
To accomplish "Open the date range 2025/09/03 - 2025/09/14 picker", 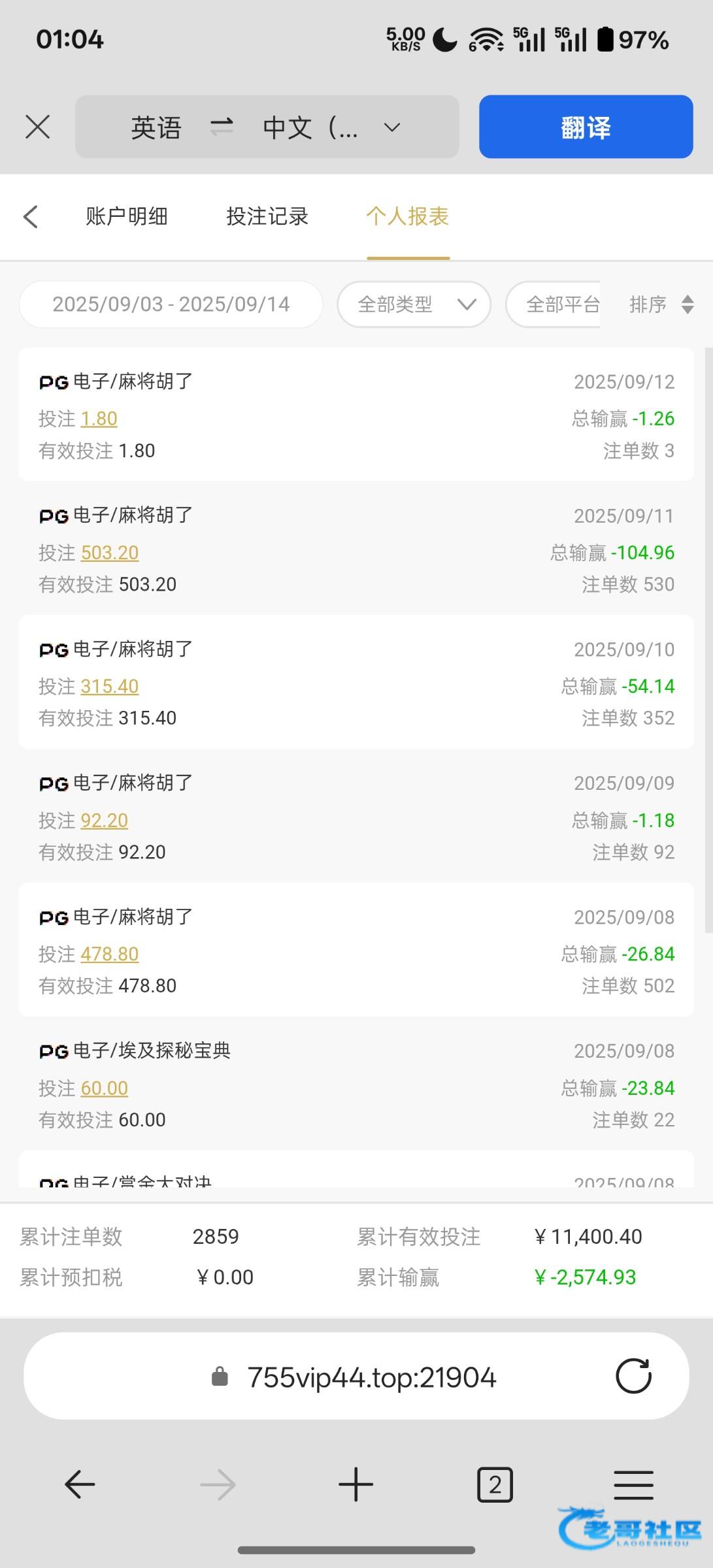I will 171,304.
